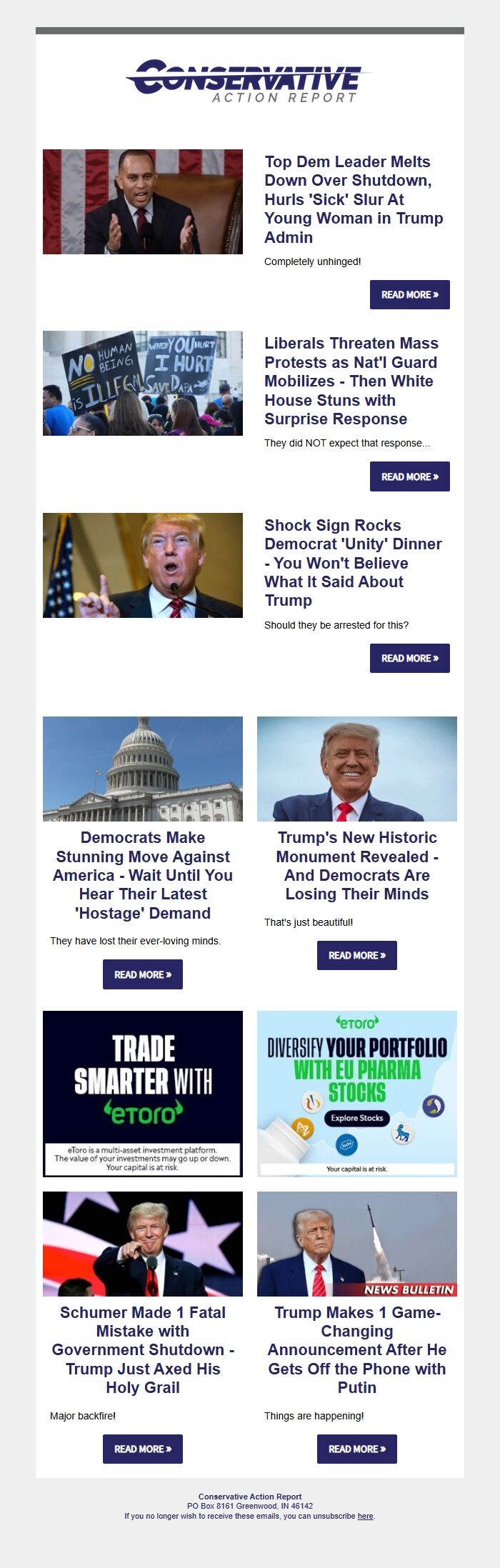This screenshot has width=500, height=1568.
Task: Open the Capitol building story image
Action: click(x=143, y=769)
